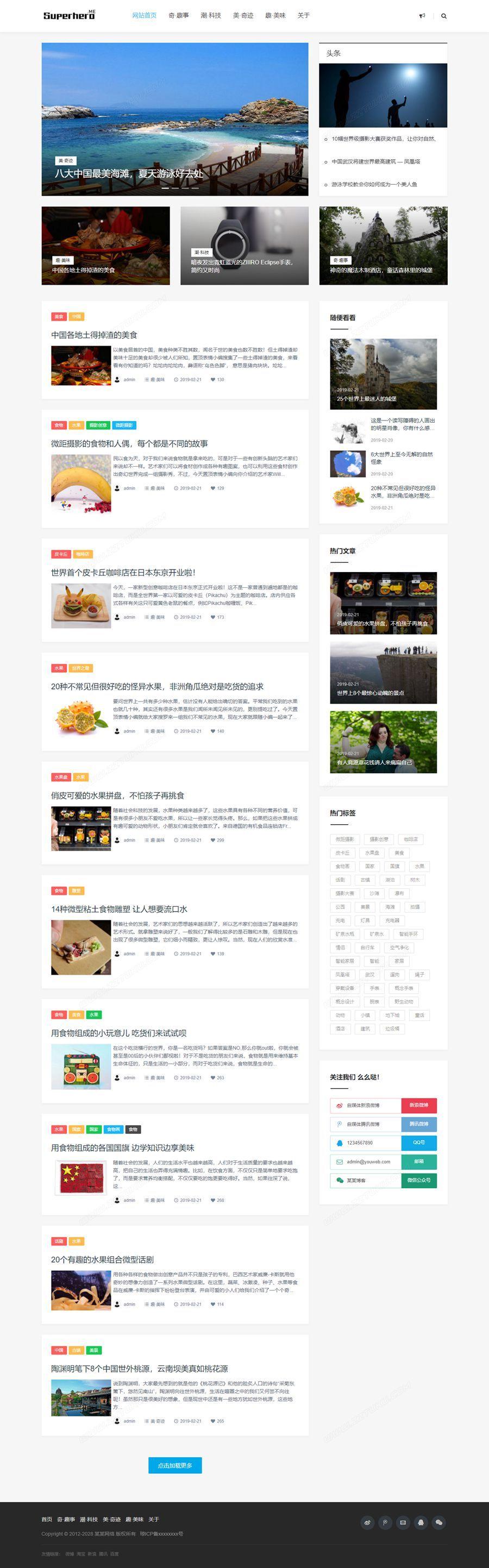Follow via the 新浪微博 button

[418, 1104]
